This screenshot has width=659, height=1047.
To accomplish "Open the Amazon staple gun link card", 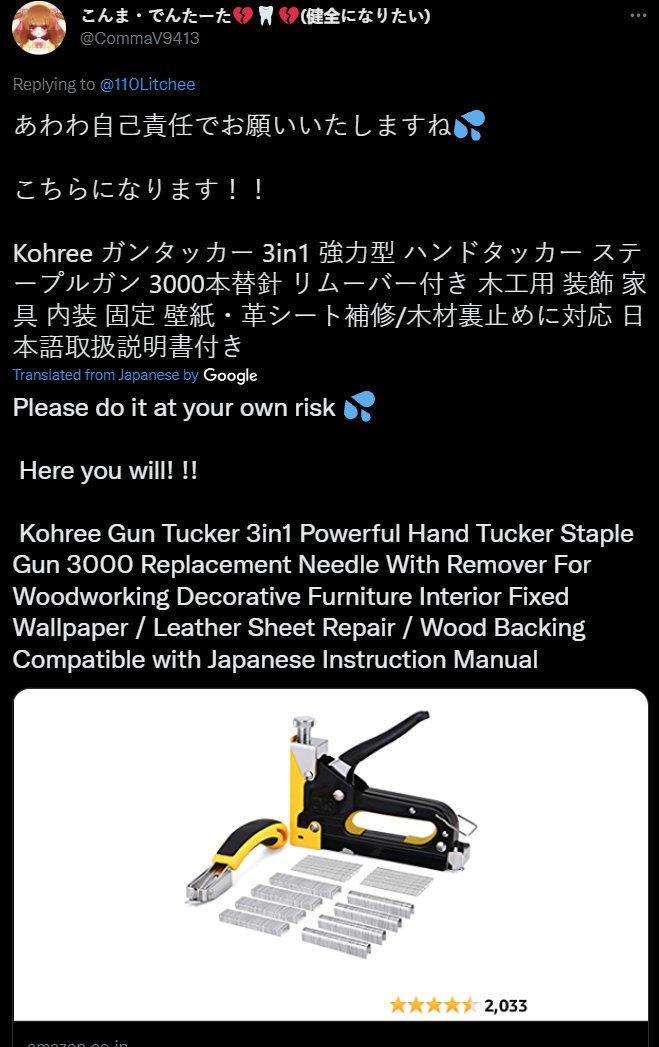I will [x=330, y=860].
